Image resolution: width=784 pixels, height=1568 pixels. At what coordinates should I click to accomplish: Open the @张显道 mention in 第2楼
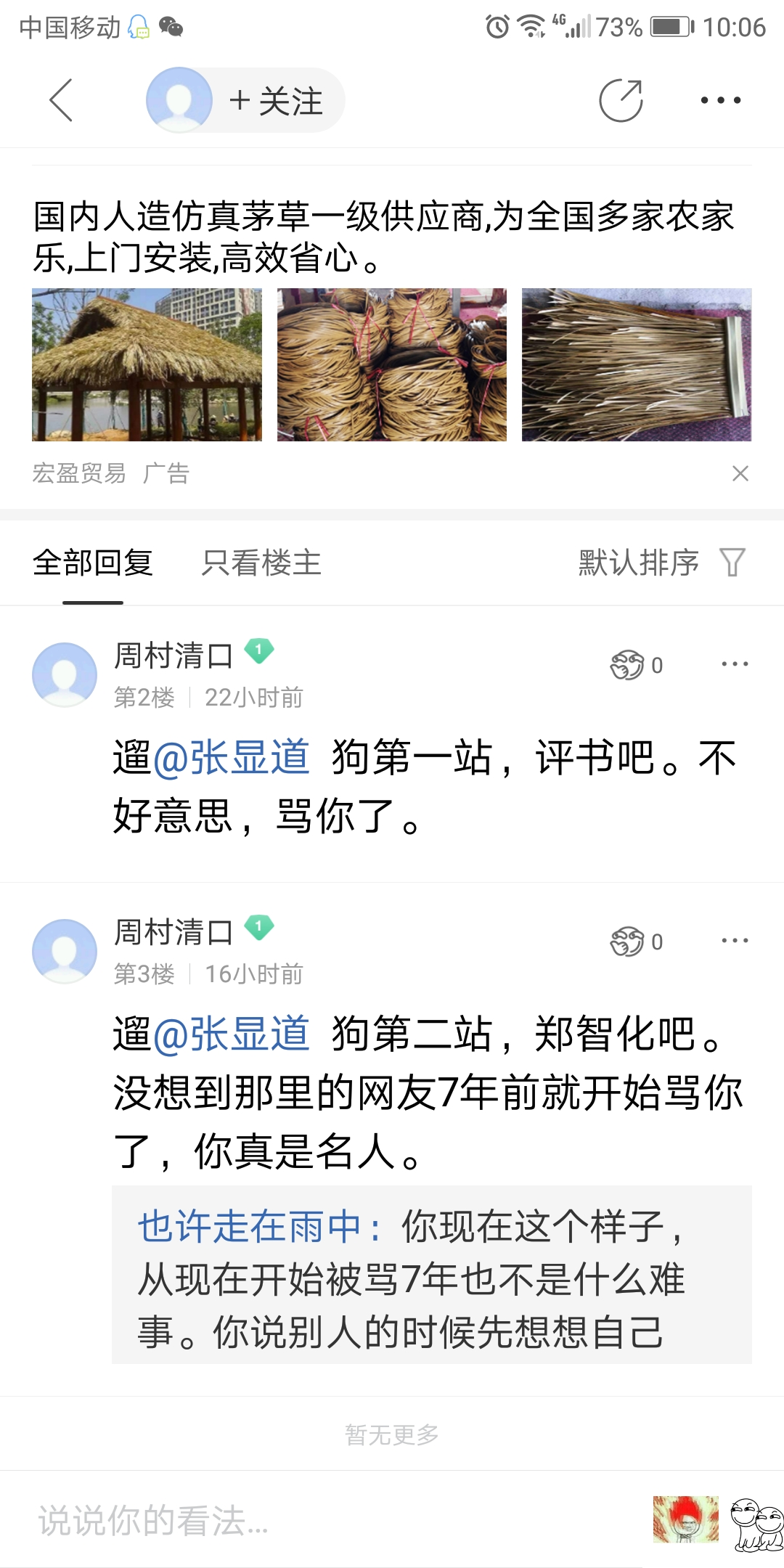[x=232, y=757]
